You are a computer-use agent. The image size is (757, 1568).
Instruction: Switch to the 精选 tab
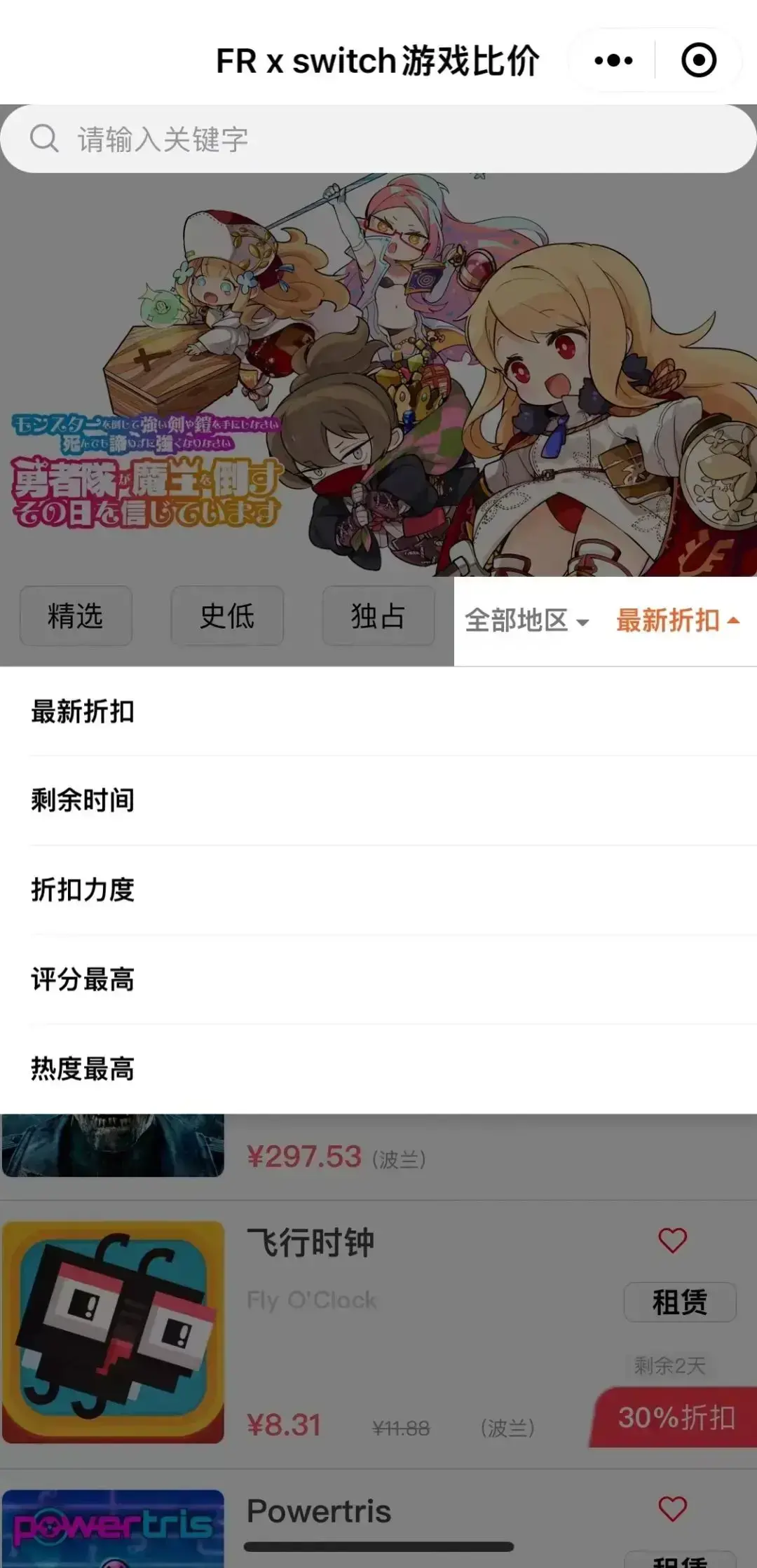tap(74, 616)
